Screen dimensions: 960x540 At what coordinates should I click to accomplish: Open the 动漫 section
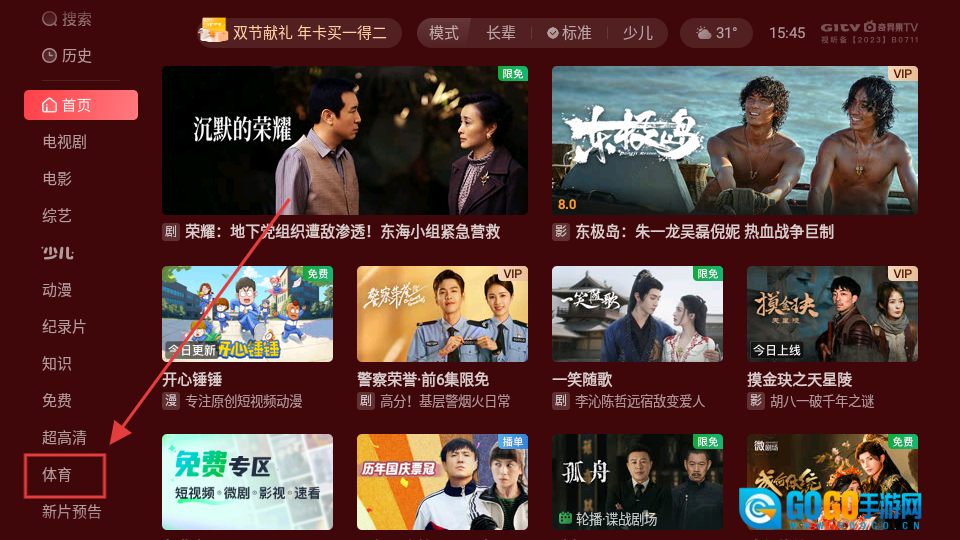tap(57, 290)
